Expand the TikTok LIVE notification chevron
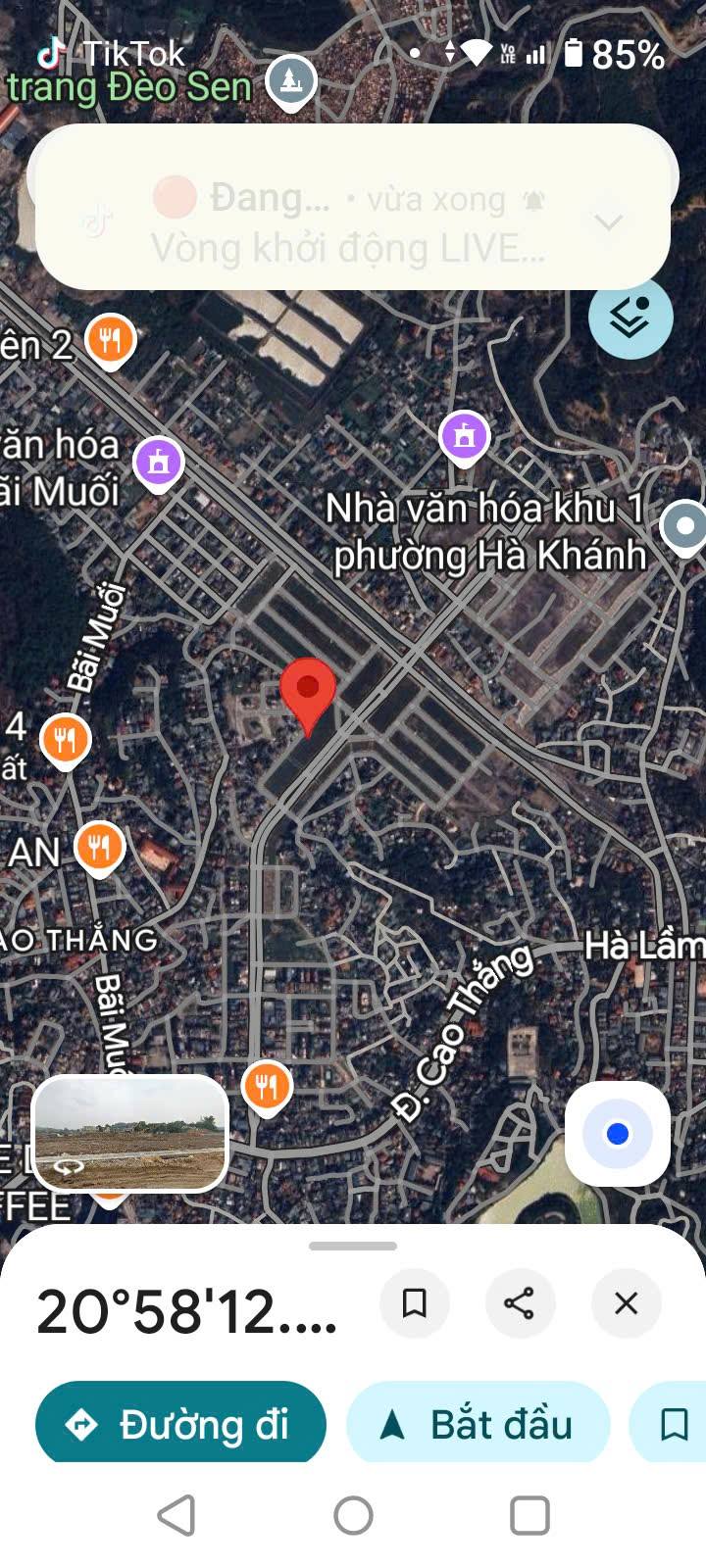706x1568 pixels. pos(609,222)
